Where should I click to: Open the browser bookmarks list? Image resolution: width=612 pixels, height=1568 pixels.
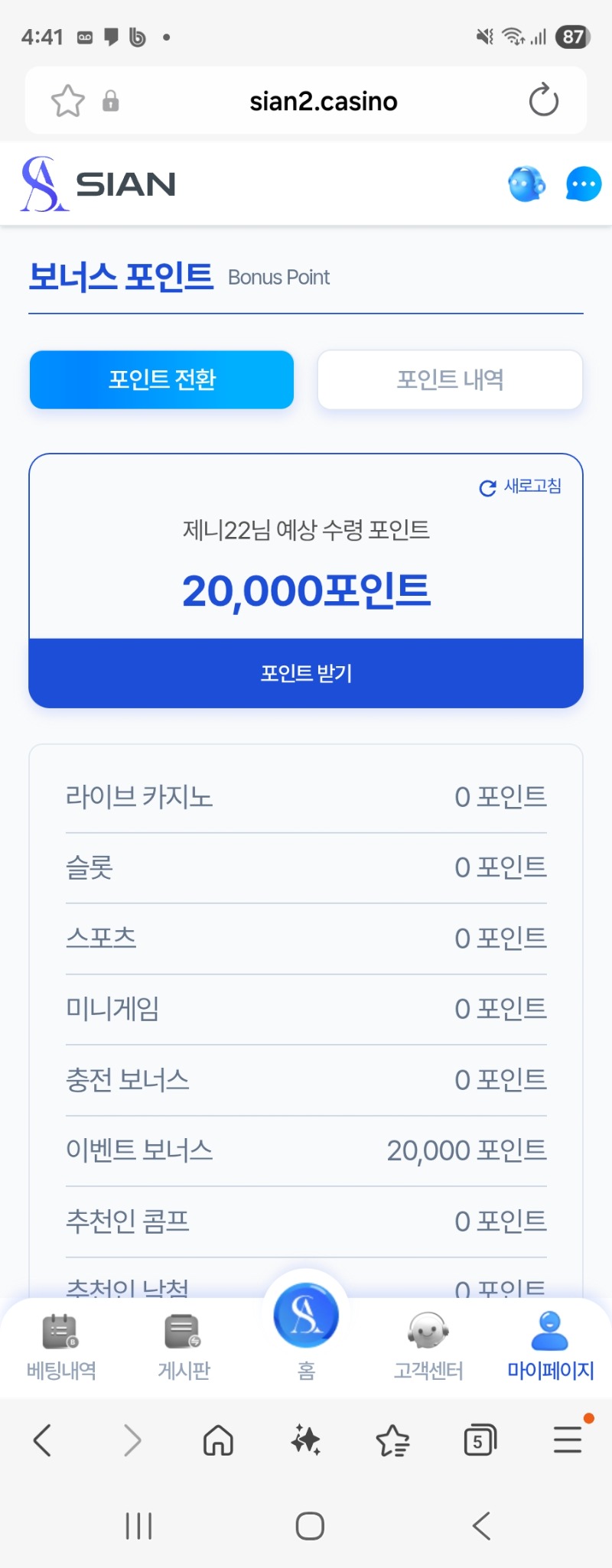point(393,1441)
